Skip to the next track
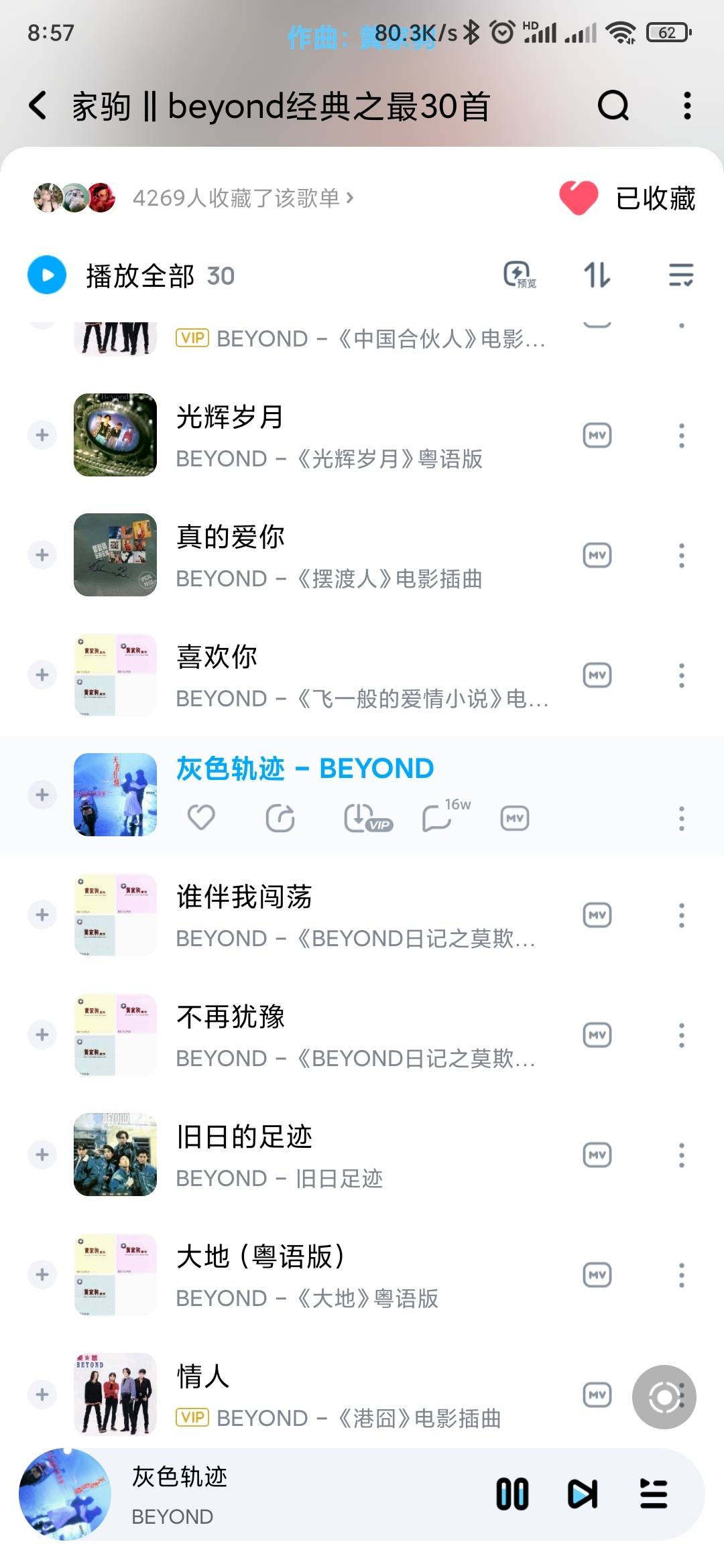This screenshot has width=724, height=1568. pos(583,1494)
